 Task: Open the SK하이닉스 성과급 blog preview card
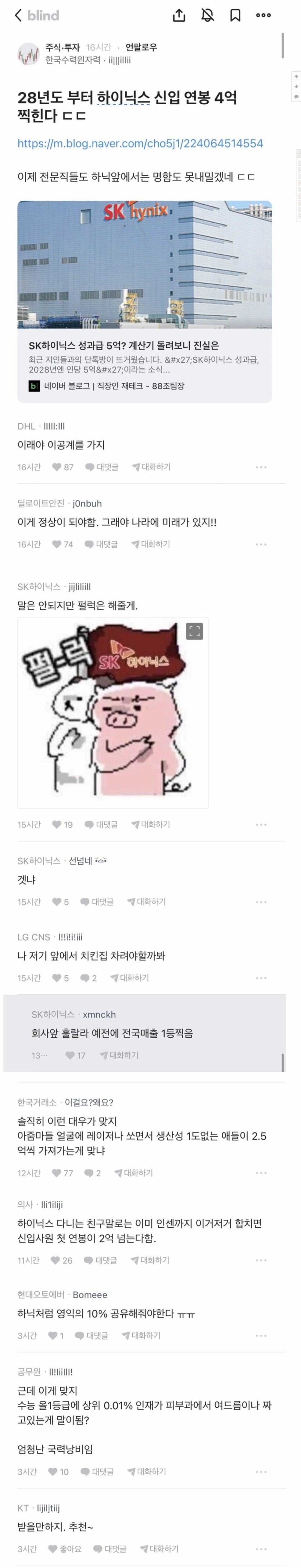[x=145, y=301]
